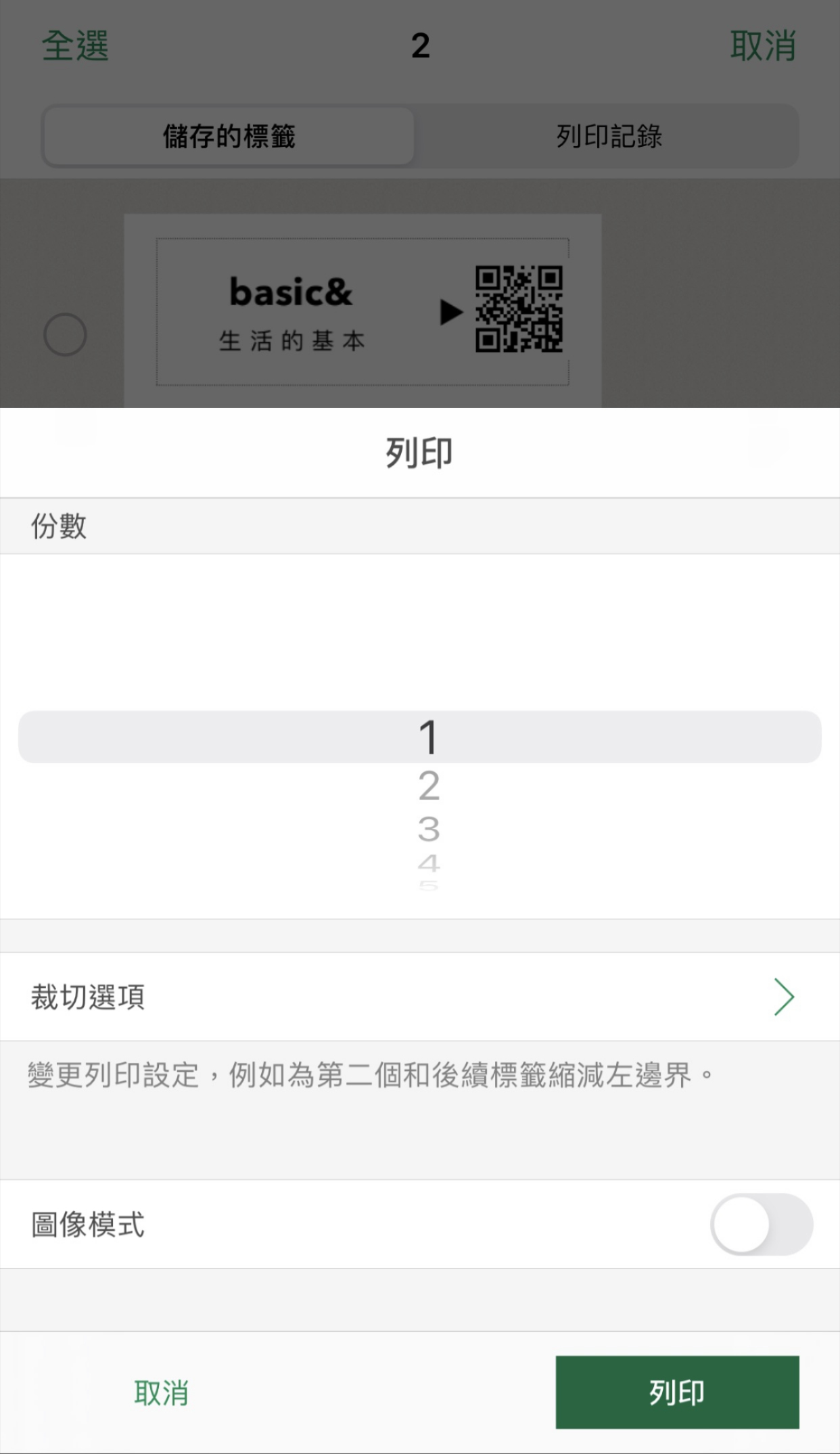This screenshot has width=840, height=1454.
Task: Cancel the print dialog with 取消 at bottom
Action: pos(161,1392)
